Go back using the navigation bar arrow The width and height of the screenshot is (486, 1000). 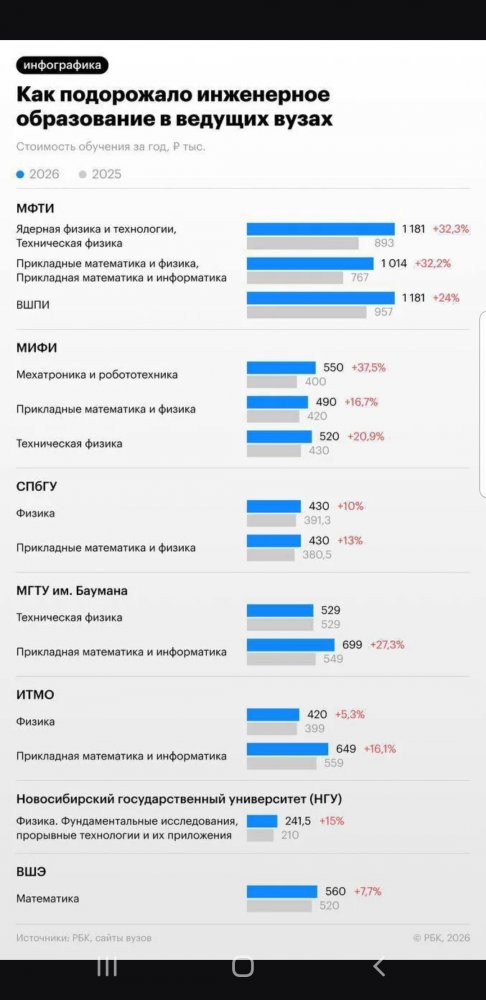click(379, 967)
